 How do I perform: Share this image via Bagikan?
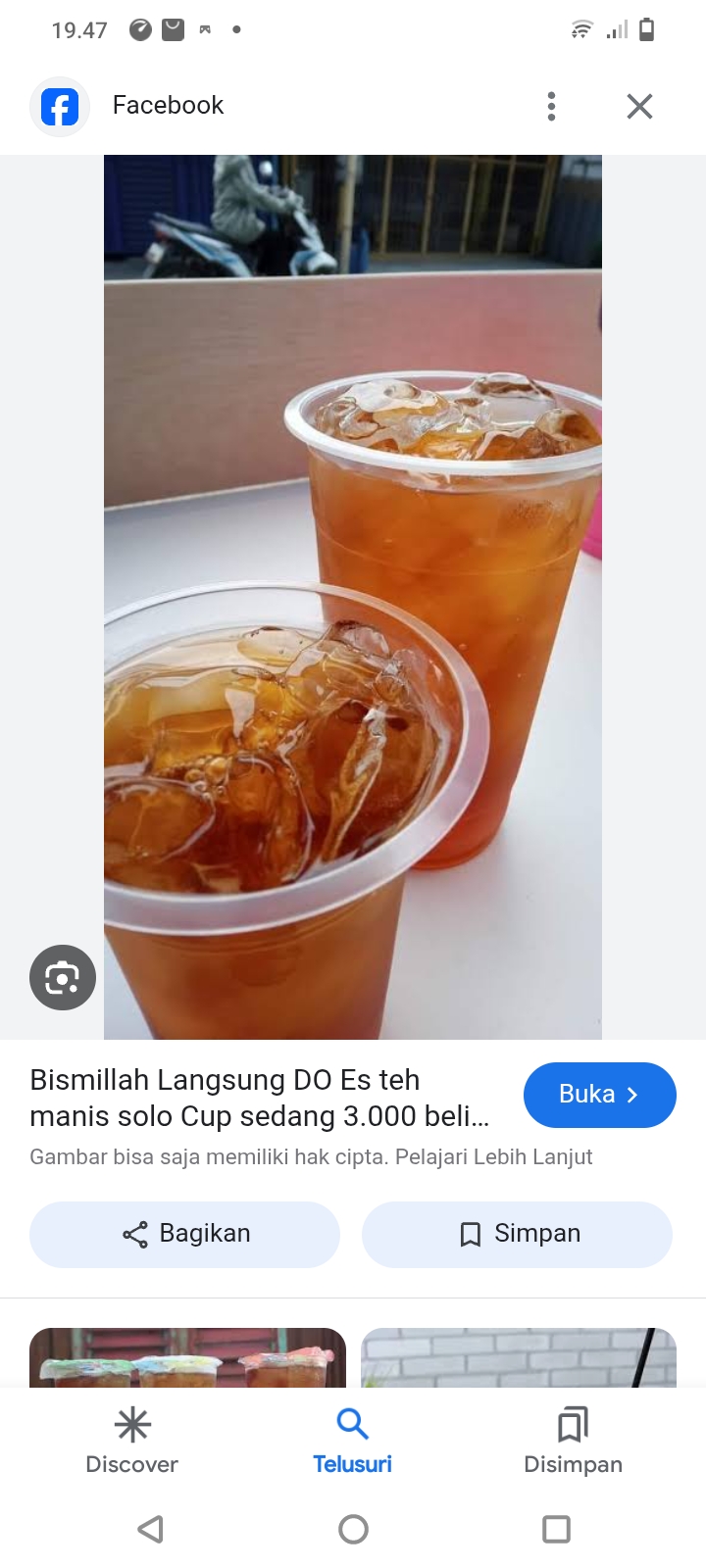(x=185, y=1234)
